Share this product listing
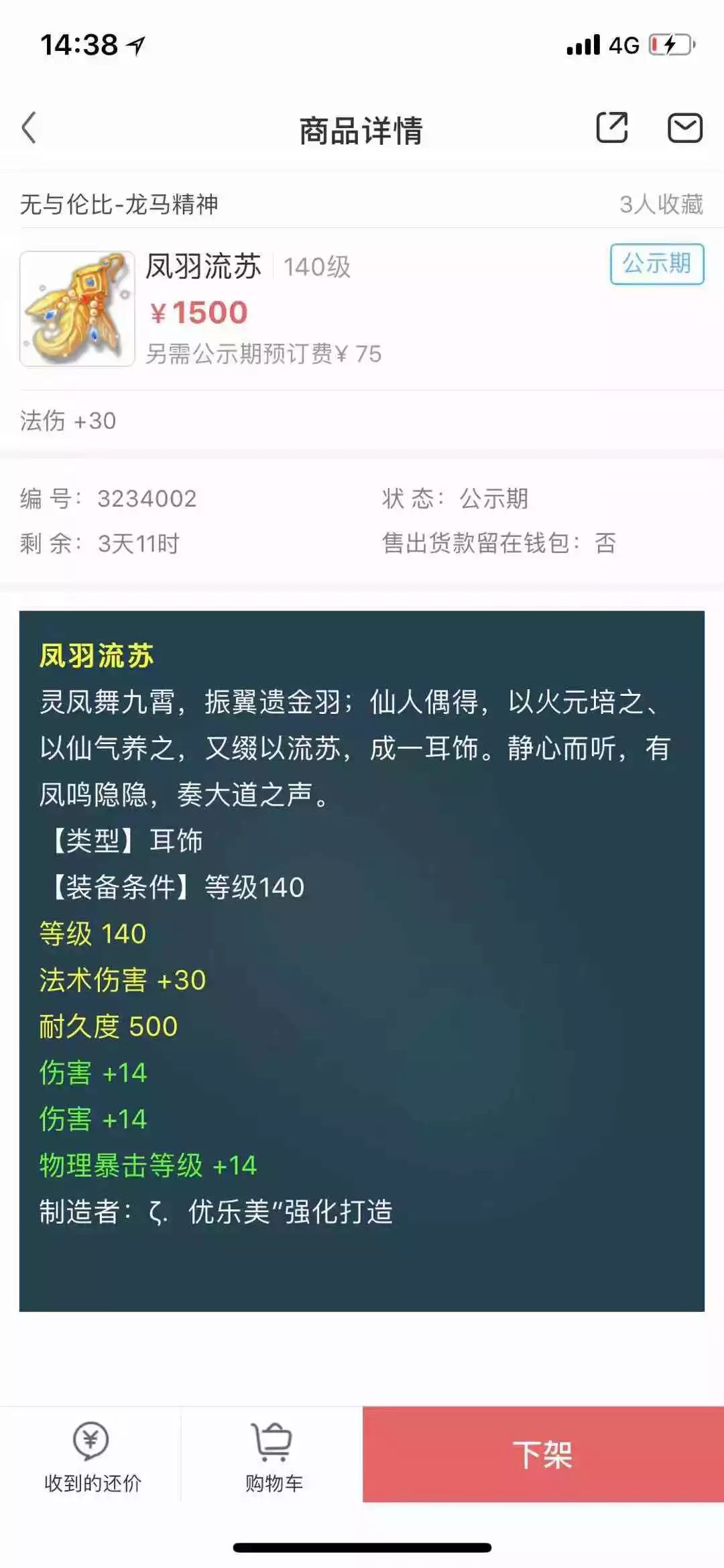The image size is (724, 1568). tap(612, 127)
